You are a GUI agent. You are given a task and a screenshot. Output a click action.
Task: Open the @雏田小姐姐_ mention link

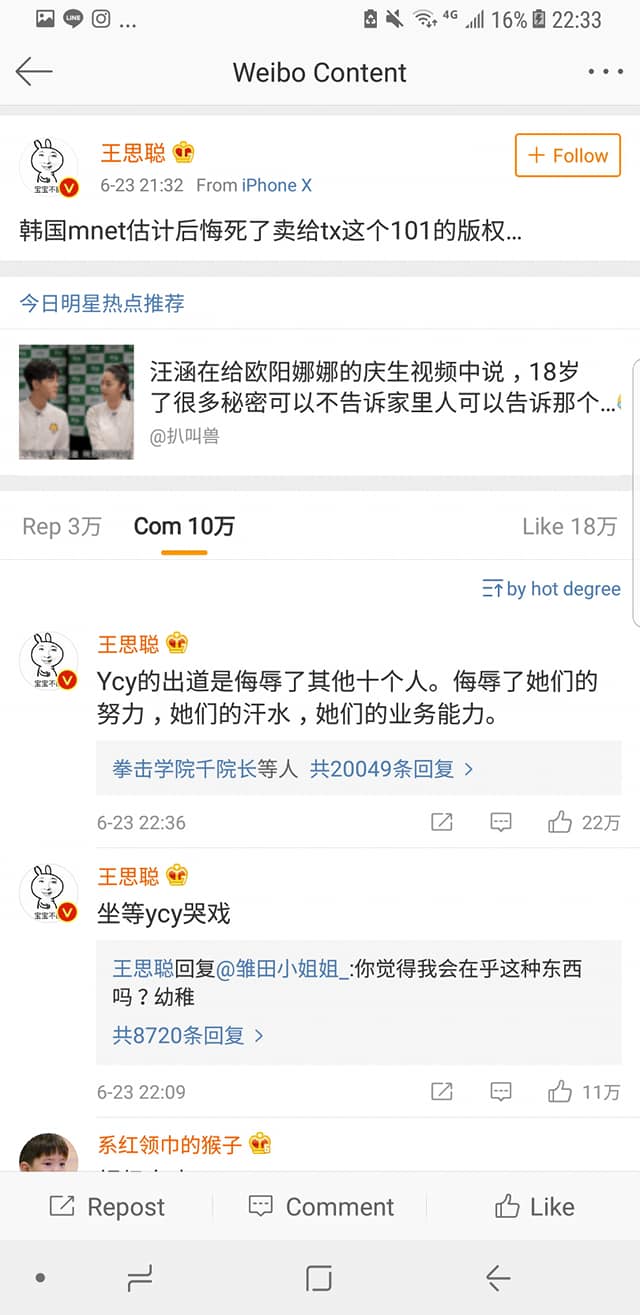(x=283, y=969)
